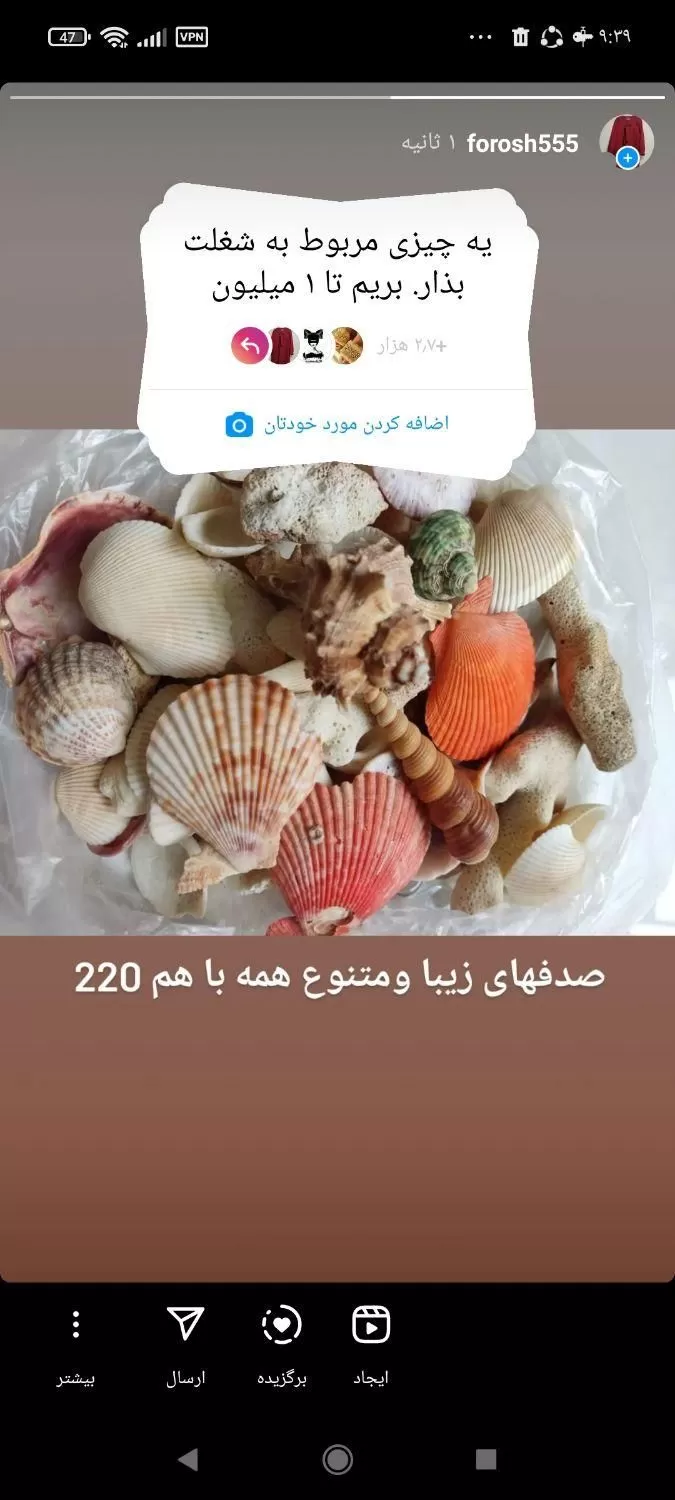
Task: Open بیشتر (More) options
Action: (76, 1345)
